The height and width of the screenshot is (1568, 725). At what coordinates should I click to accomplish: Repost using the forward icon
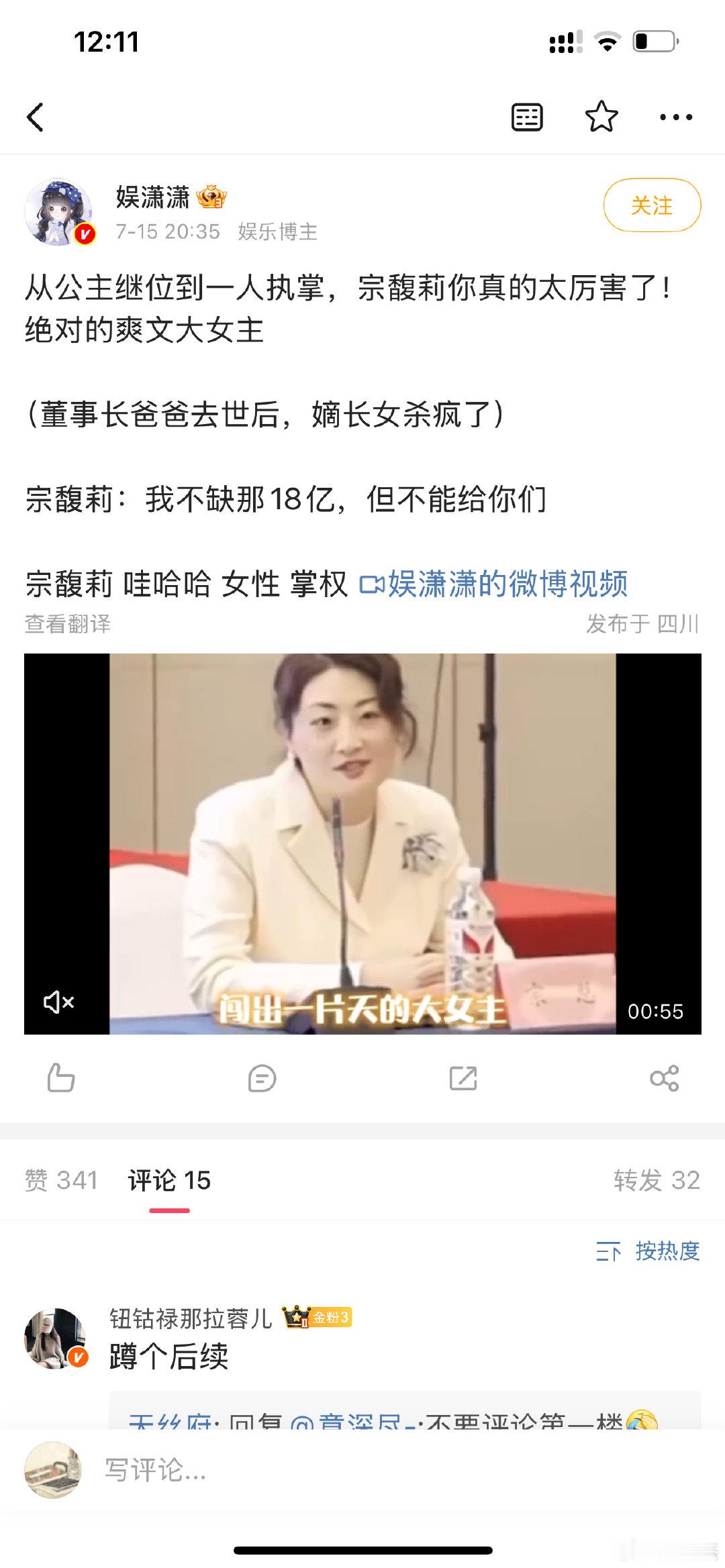click(x=463, y=1079)
